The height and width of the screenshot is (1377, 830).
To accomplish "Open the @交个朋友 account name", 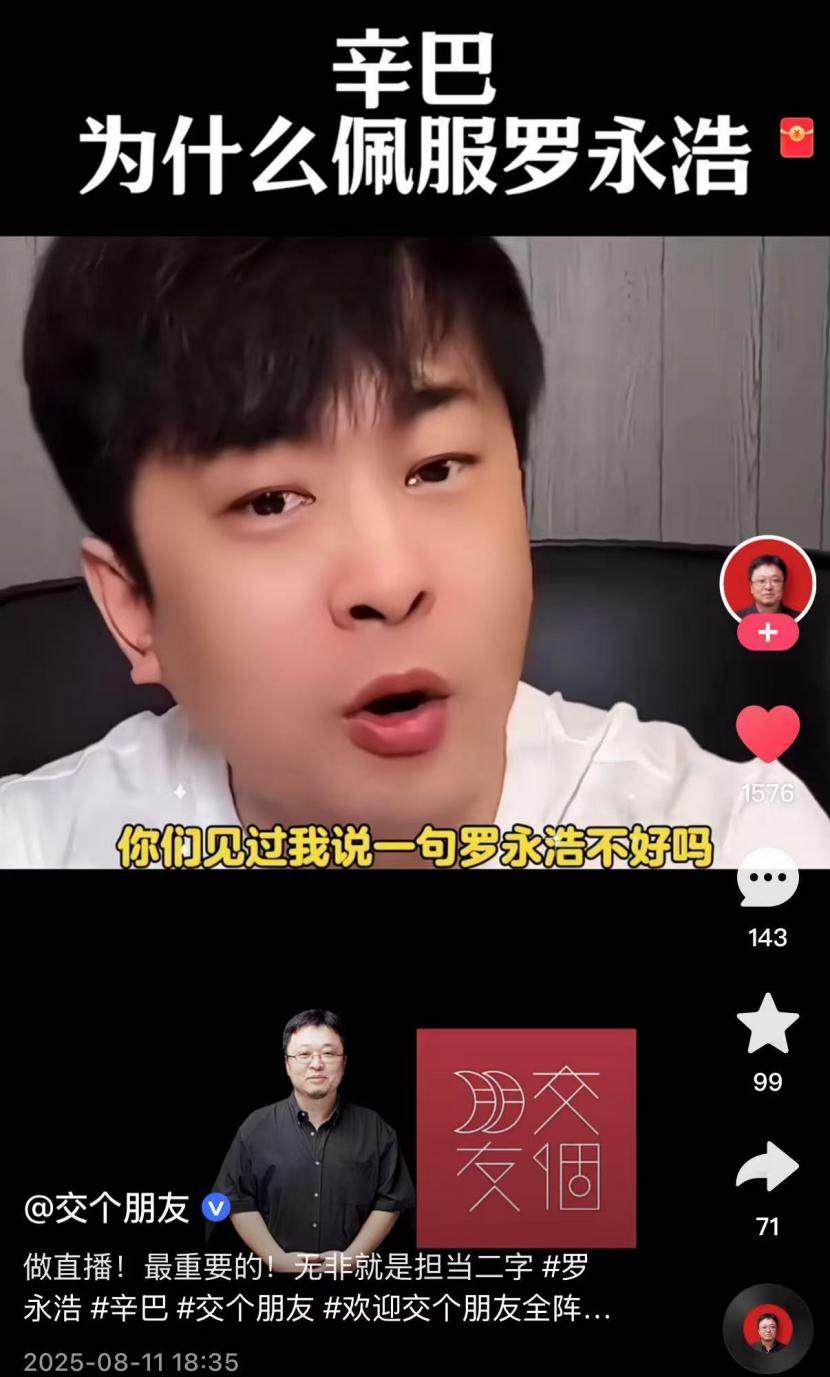I will click(x=106, y=1208).
